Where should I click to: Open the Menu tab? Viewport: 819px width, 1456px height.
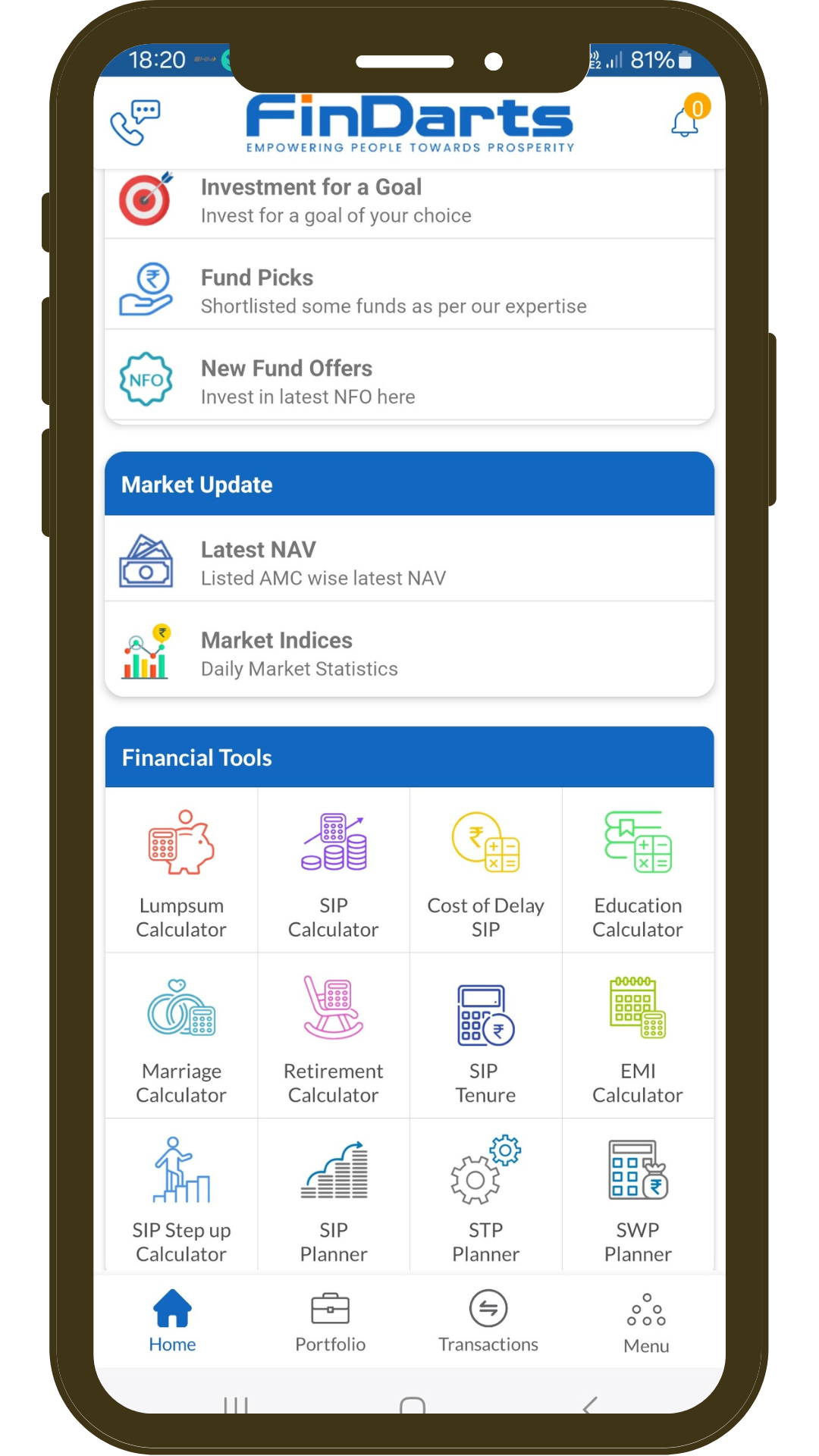(646, 1325)
